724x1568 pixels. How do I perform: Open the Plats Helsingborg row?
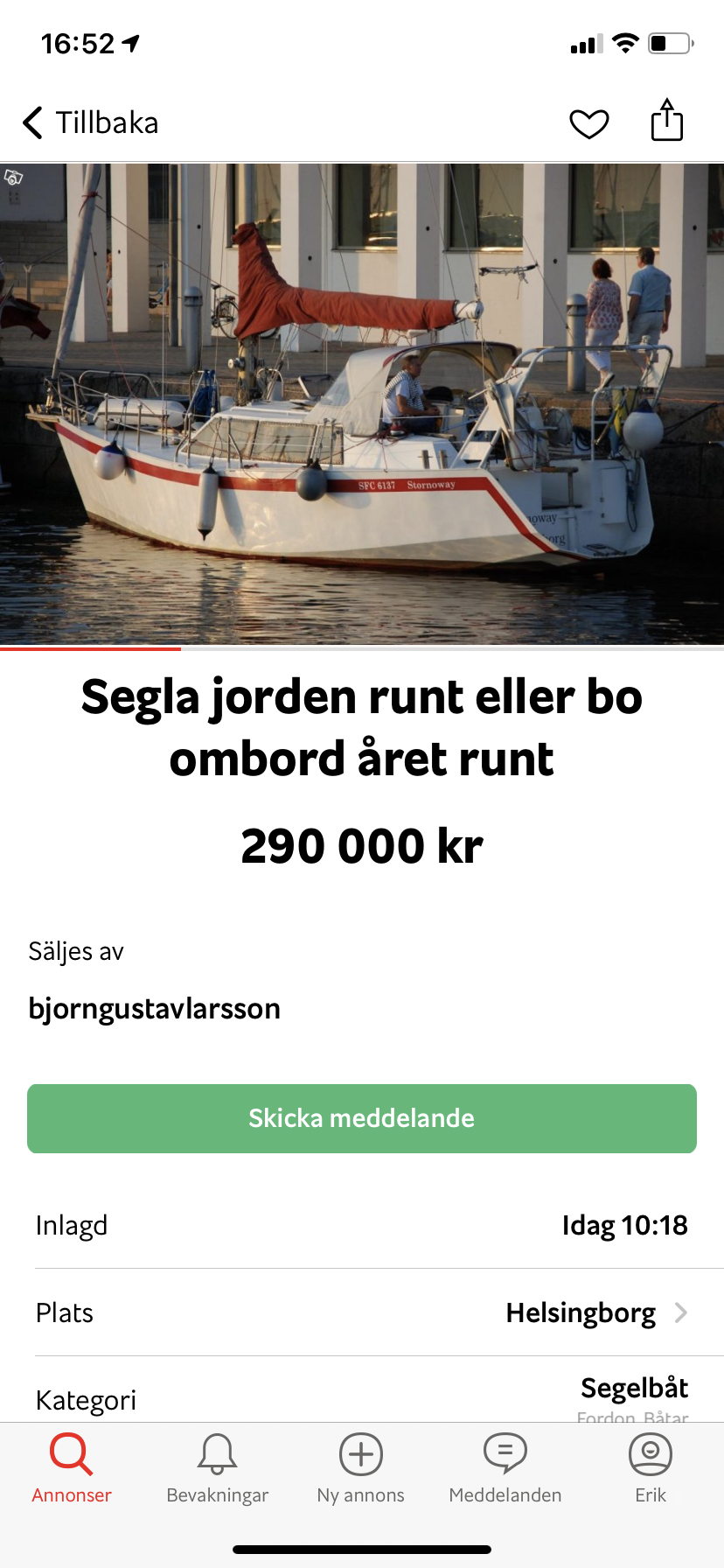click(x=362, y=1312)
